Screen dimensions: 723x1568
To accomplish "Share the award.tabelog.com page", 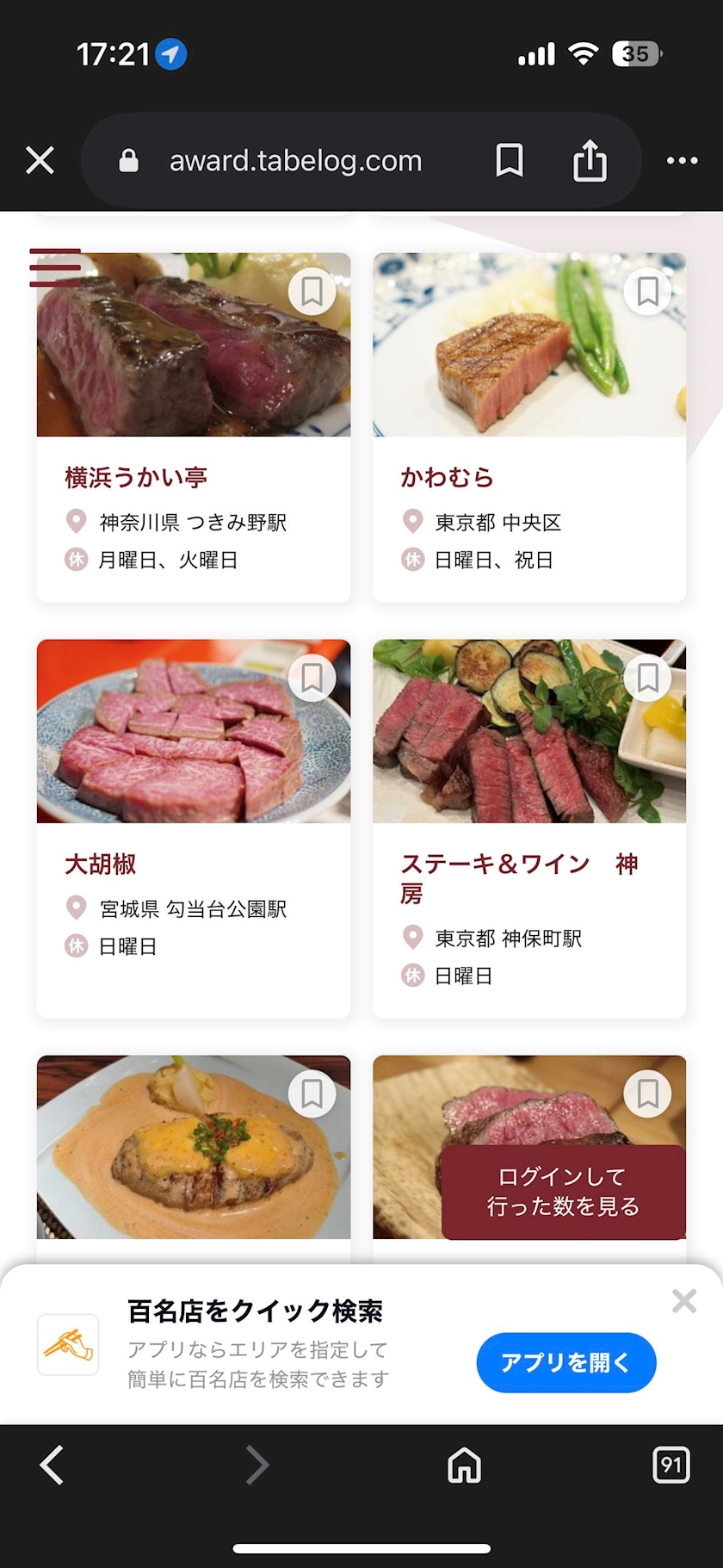I will pos(590,160).
